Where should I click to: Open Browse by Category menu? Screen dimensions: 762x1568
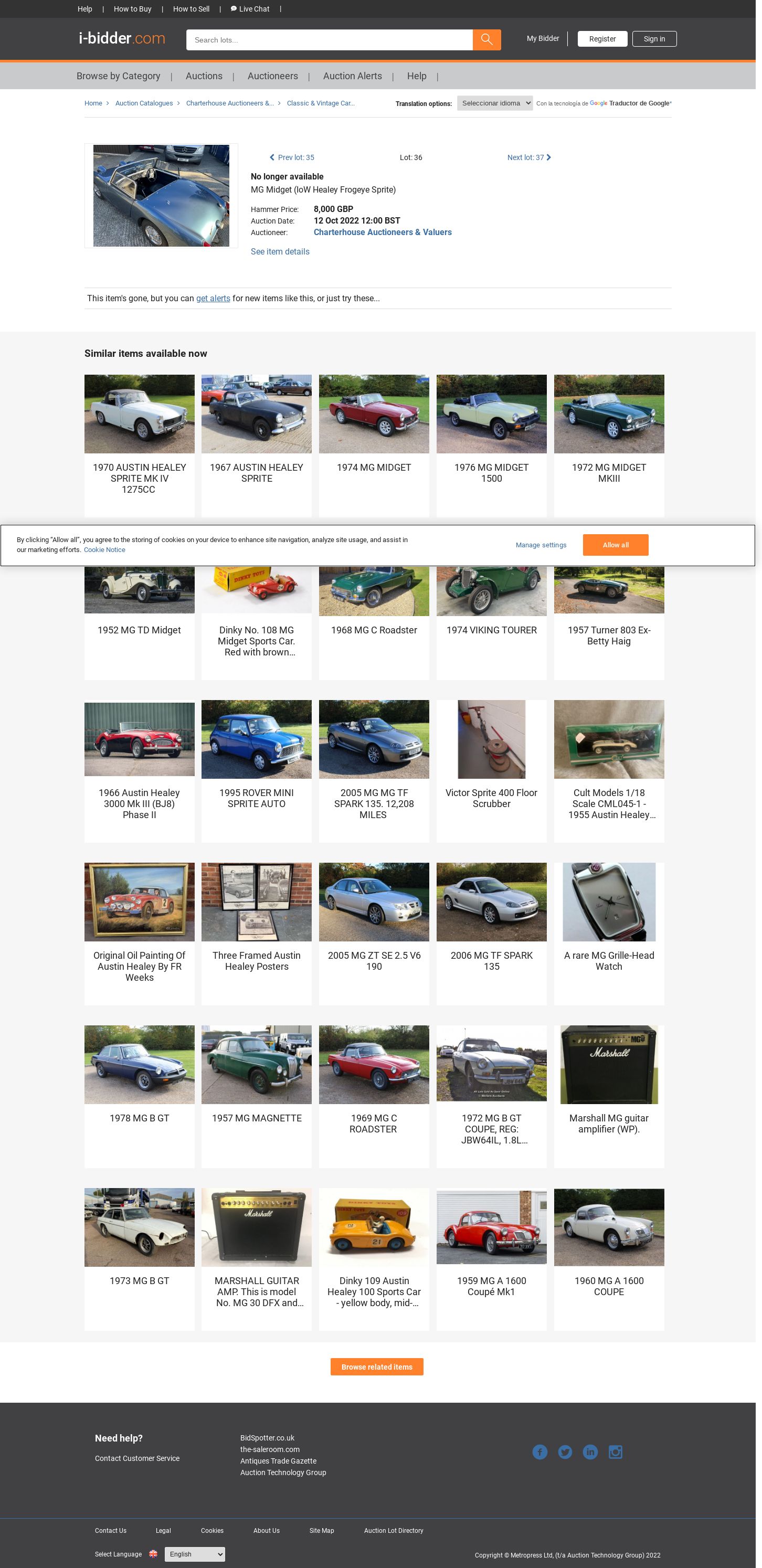(118, 76)
